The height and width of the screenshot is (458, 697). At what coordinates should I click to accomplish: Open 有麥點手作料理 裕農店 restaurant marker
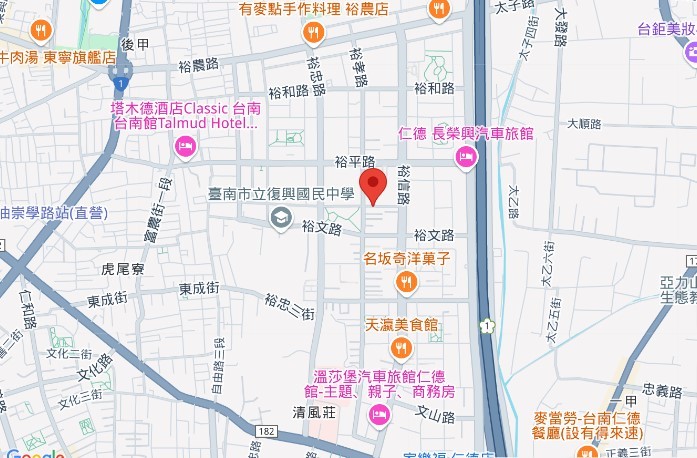pos(314,33)
